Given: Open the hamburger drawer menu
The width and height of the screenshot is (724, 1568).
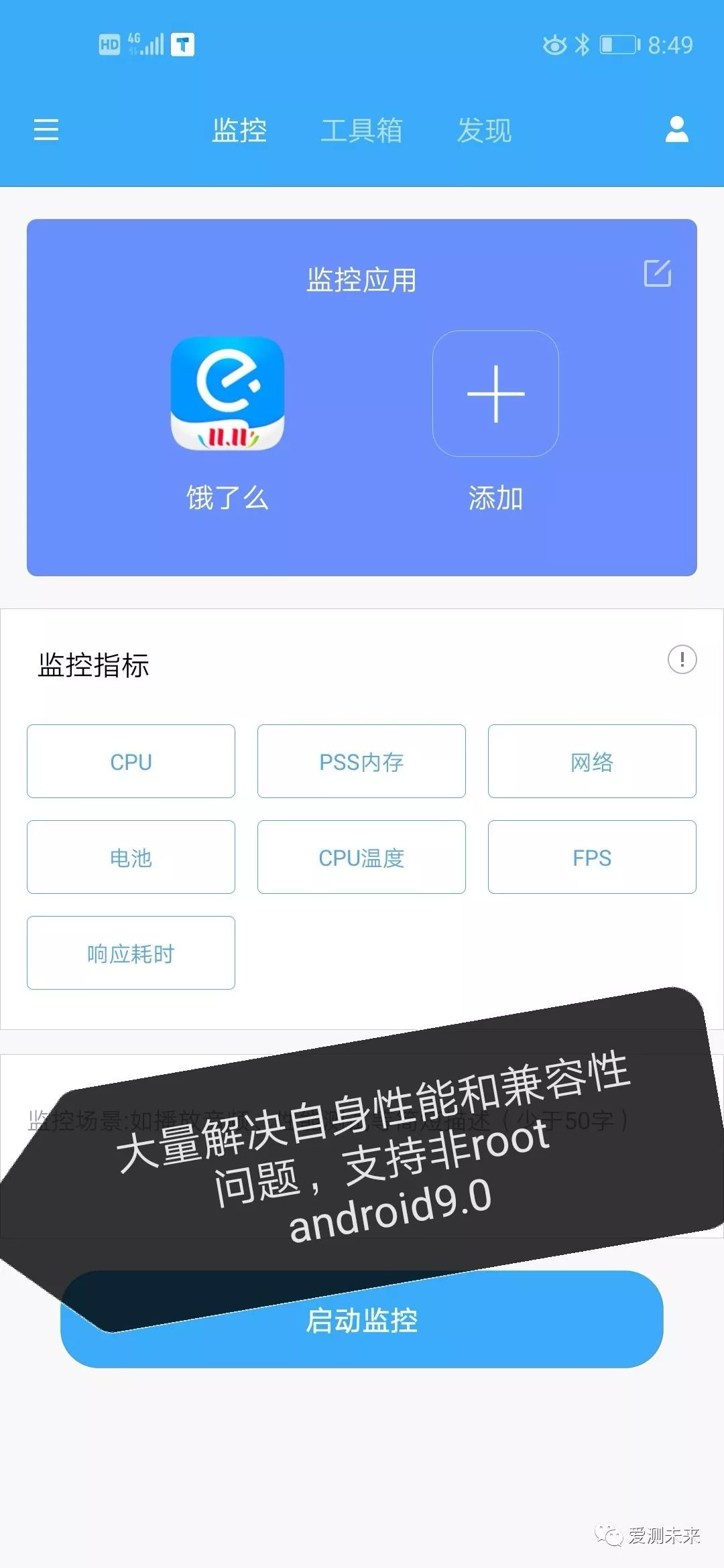Looking at the screenshot, I should (x=46, y=129).
